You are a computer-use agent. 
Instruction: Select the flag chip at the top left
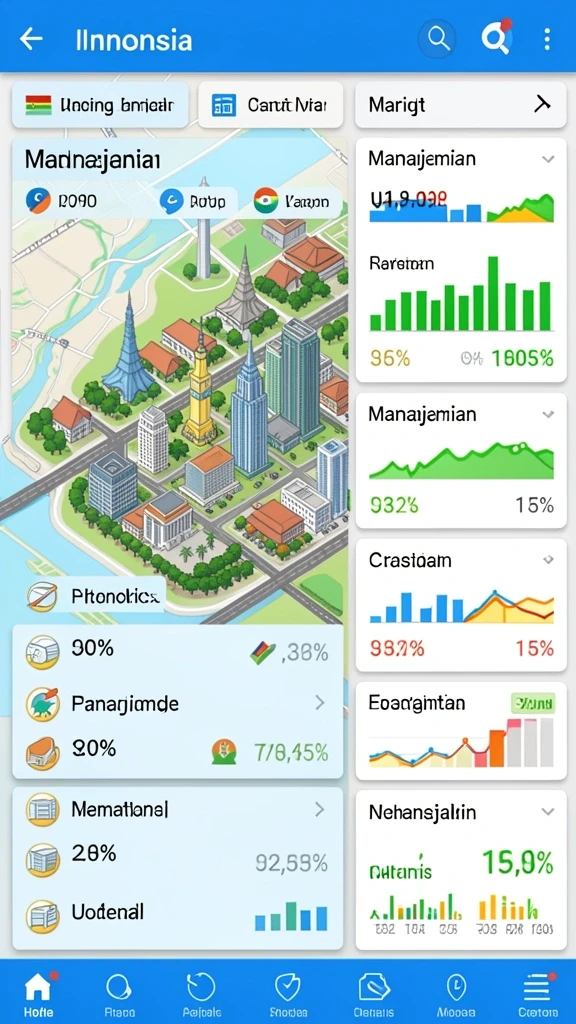(100, 104)
